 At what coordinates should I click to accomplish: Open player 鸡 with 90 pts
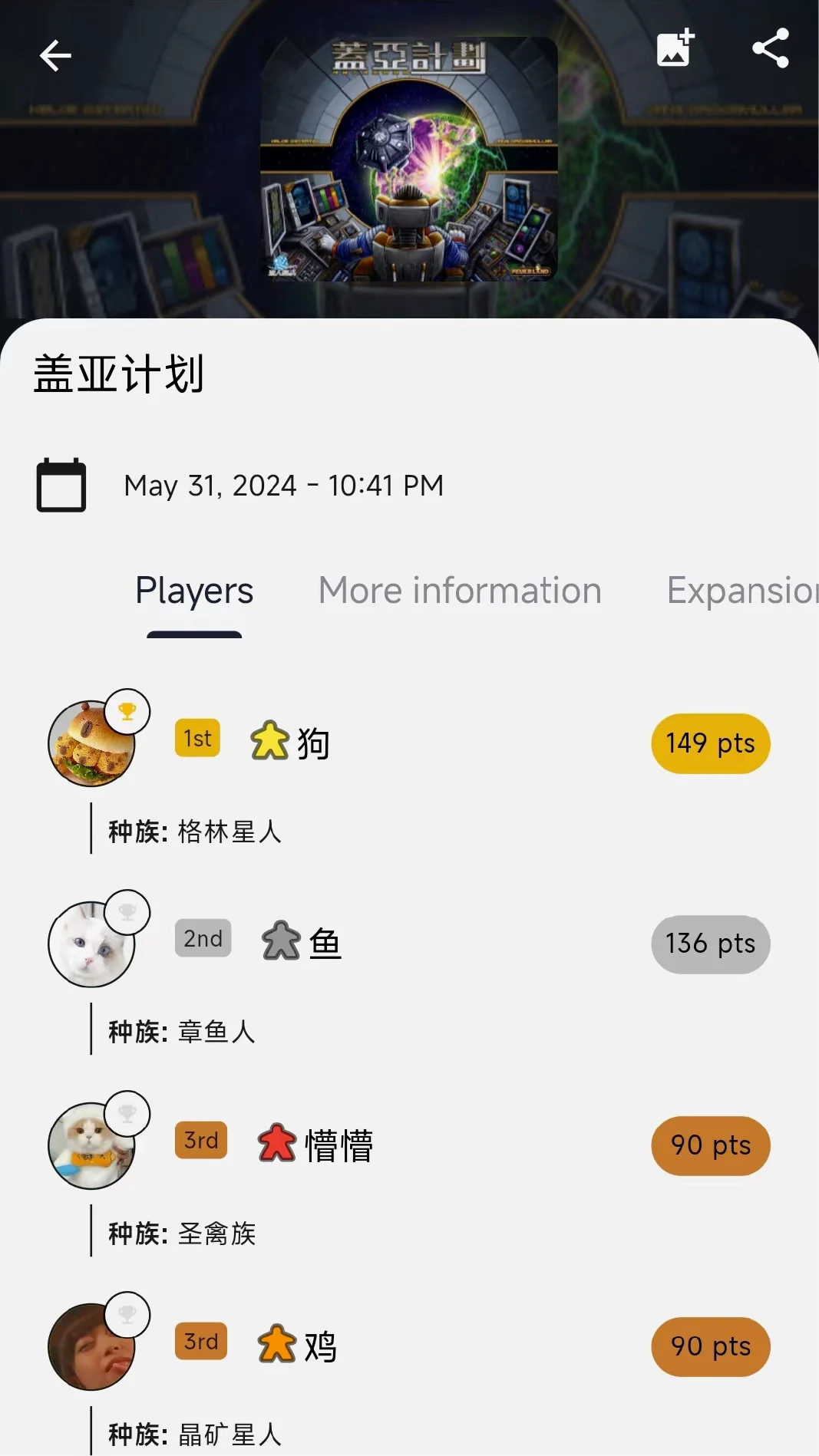tap(320, 1346)
